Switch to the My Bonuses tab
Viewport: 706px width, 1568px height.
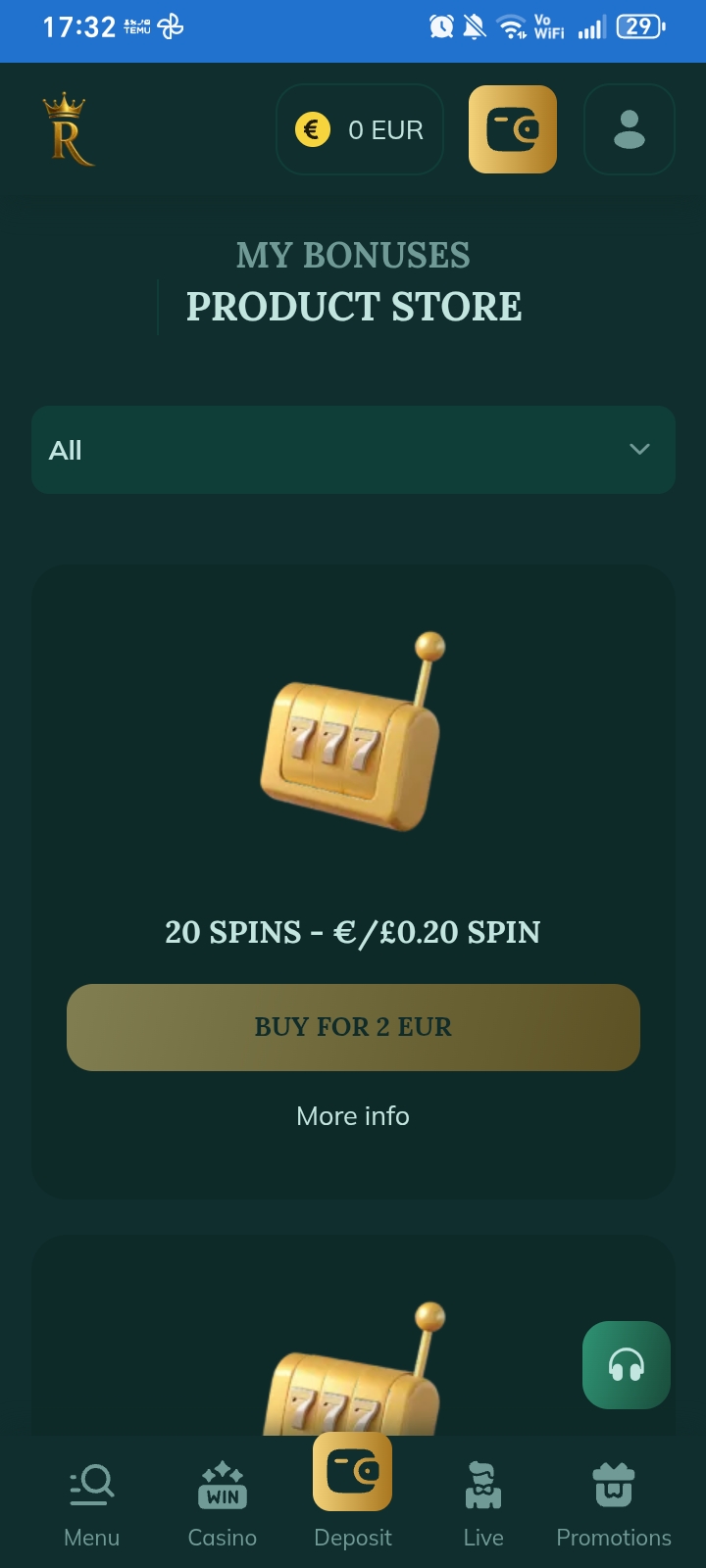point(353,255)
